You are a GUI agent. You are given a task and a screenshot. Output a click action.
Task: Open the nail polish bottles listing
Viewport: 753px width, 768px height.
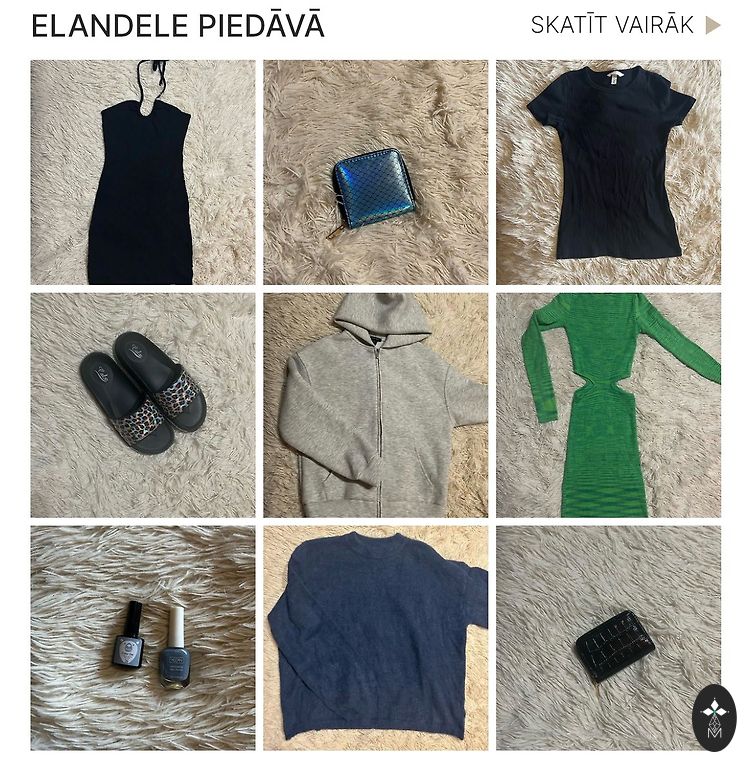[142, 637]
